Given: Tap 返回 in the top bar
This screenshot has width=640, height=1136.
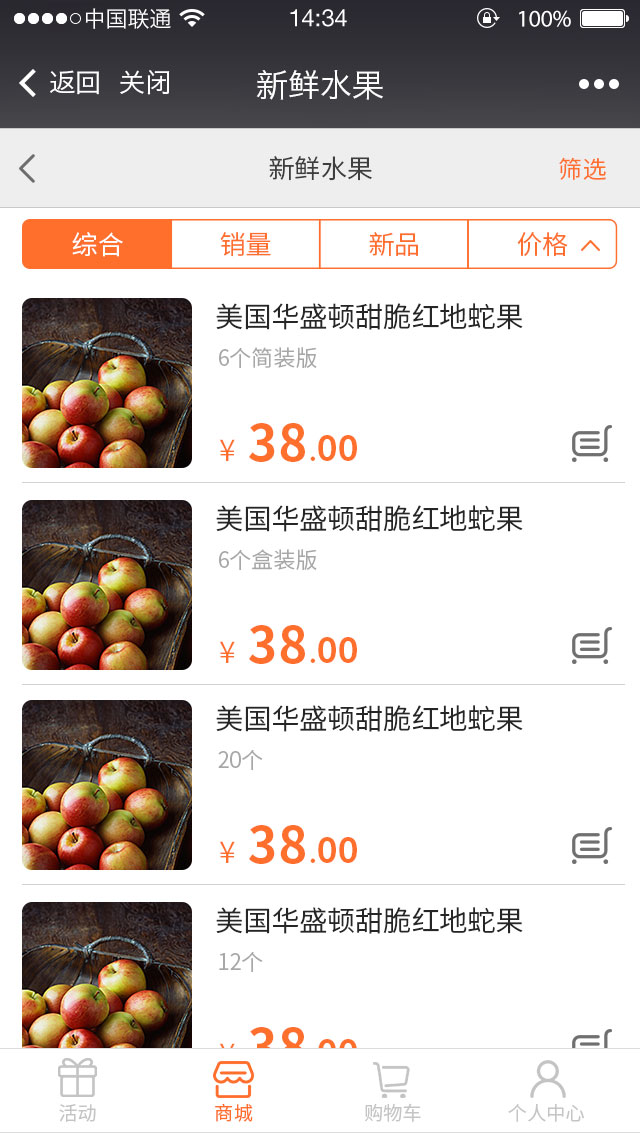Looking at the screenshot, I should point(60,83).
